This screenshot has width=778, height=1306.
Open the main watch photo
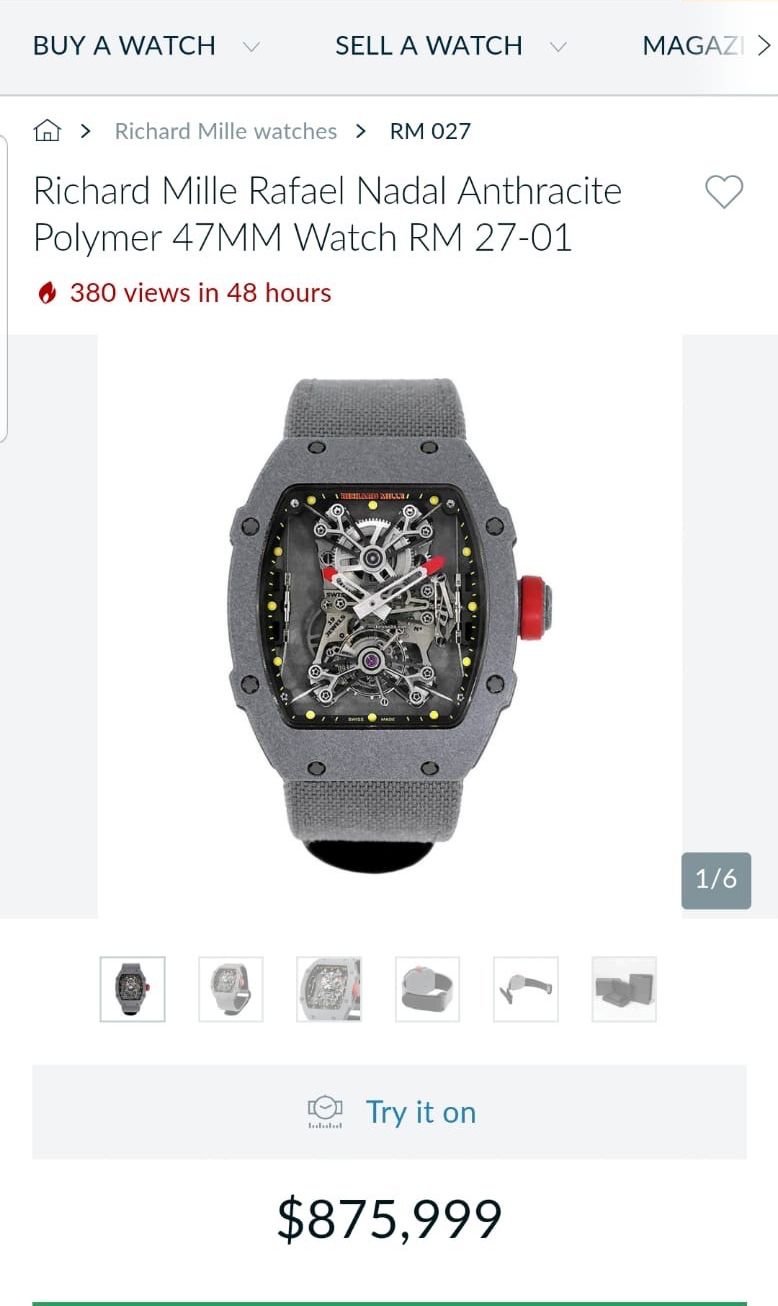click(x=390, y=625)
